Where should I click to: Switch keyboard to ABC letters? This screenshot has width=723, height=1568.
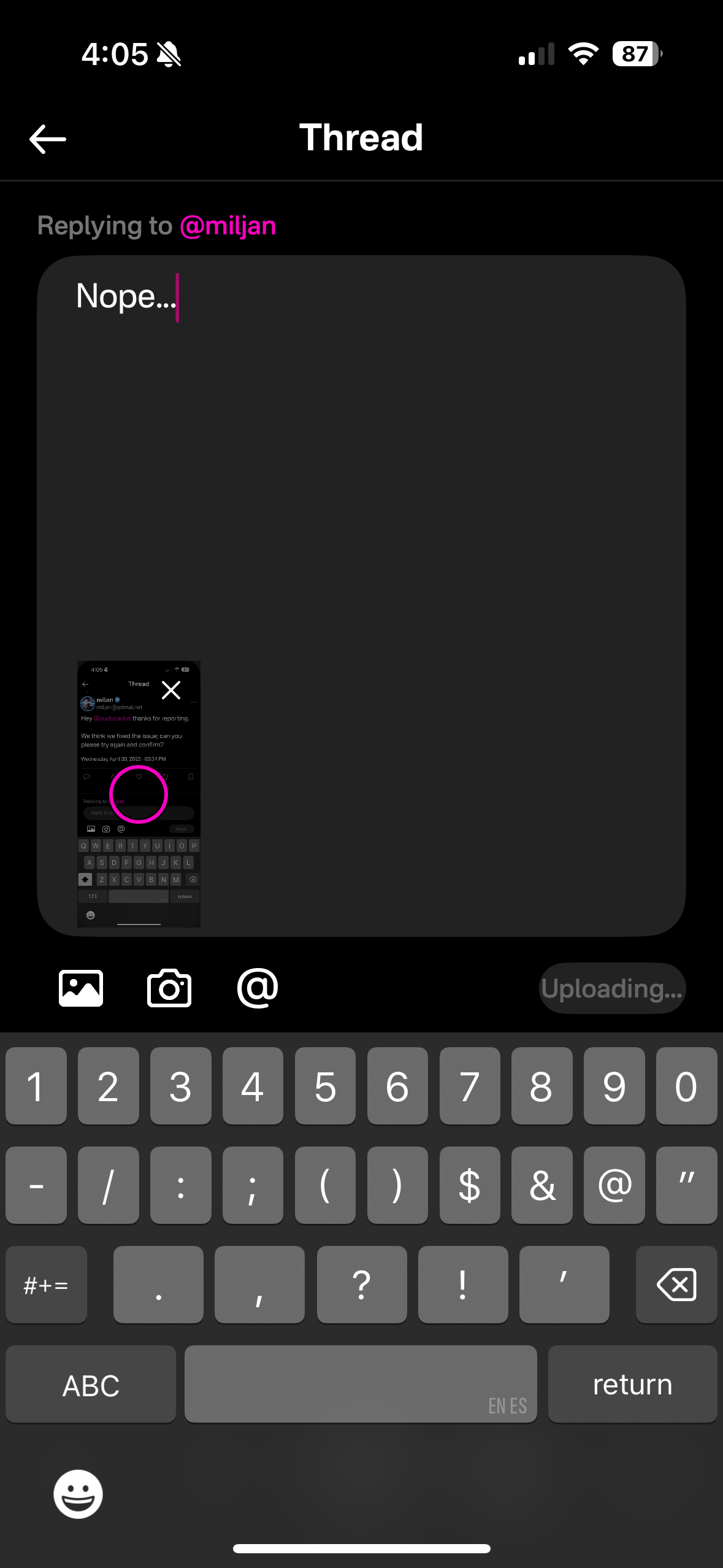91,1385
